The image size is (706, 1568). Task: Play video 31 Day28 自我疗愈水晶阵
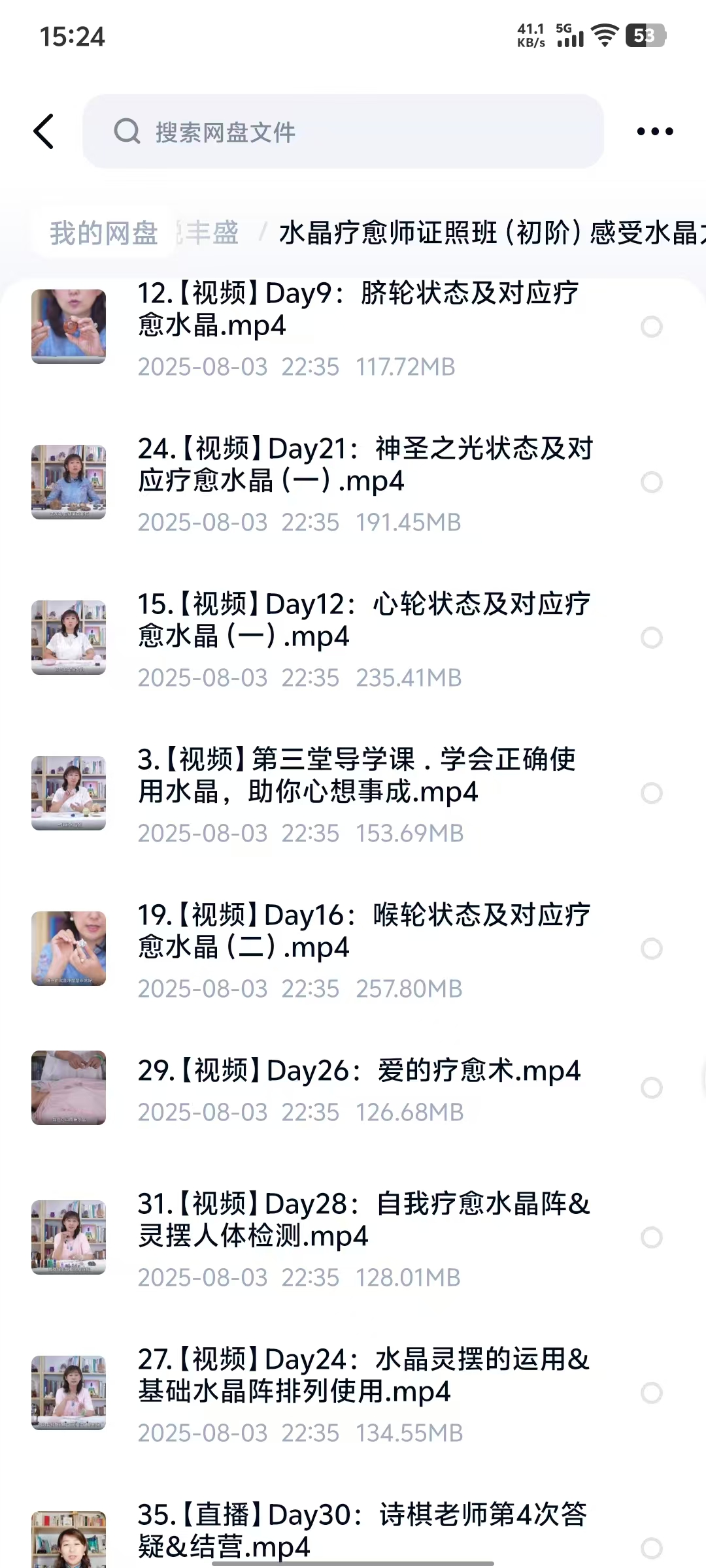coord(363,1220)
